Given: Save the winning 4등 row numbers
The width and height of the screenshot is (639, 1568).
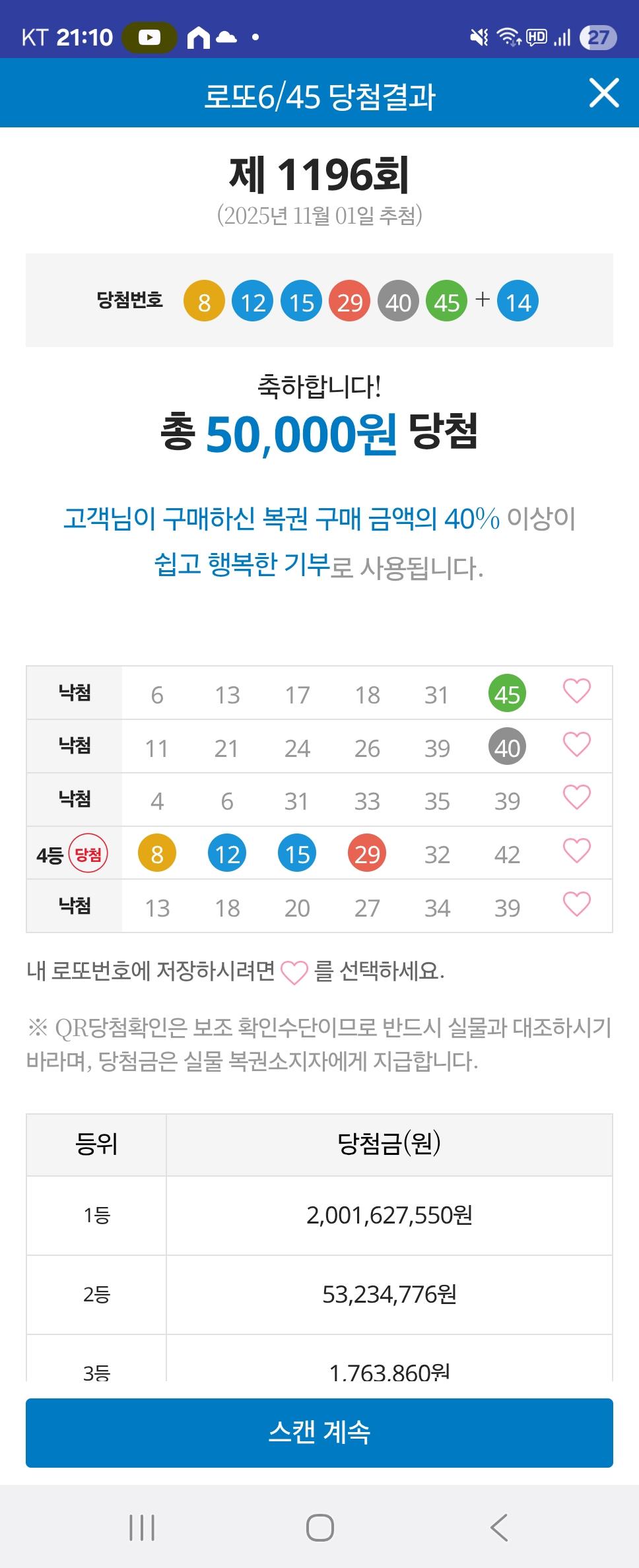Looking at the screenshot, I should coord(576,851).
